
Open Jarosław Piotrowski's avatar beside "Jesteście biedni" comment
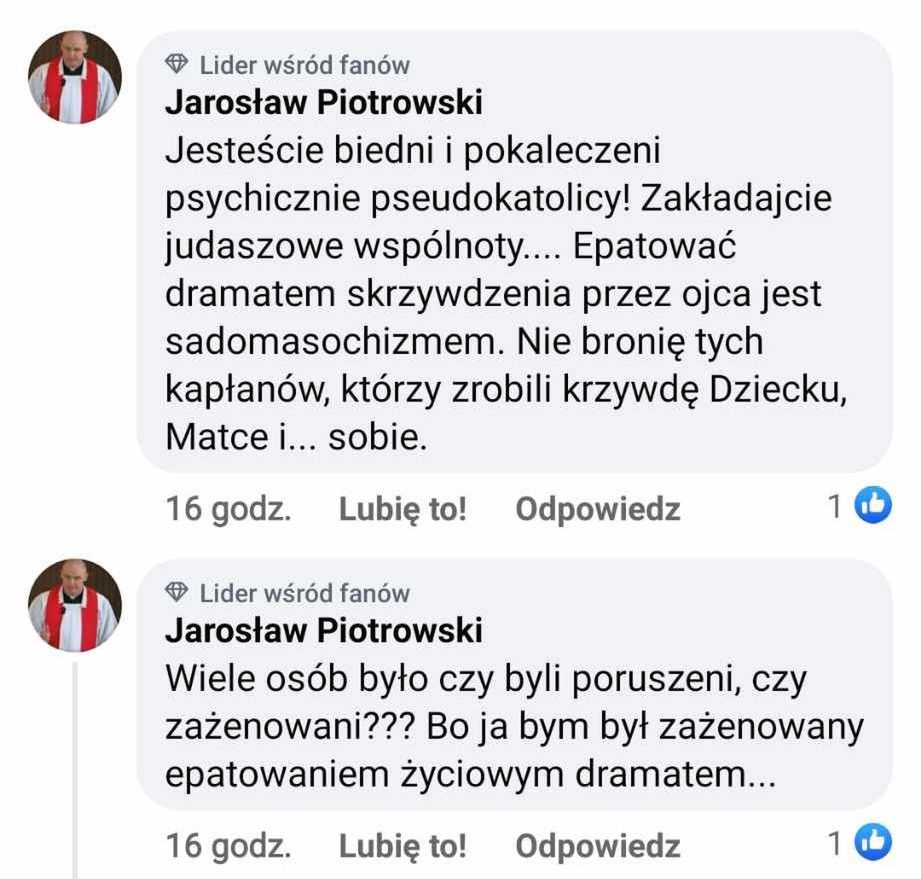(75, 77)
